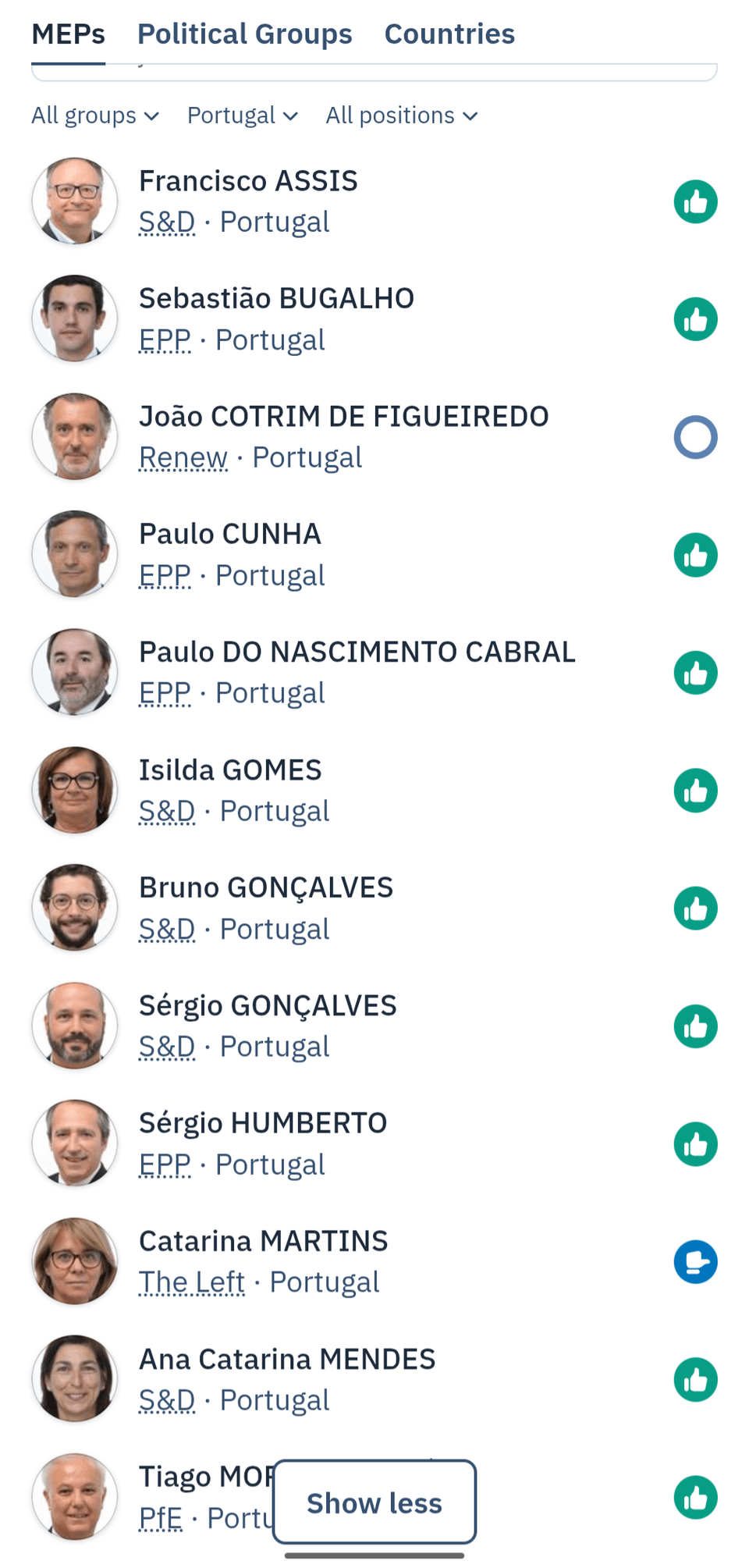Open the Portugal country filter
749x1568 pixels.
pyautogui.click(x=242, y=116)
